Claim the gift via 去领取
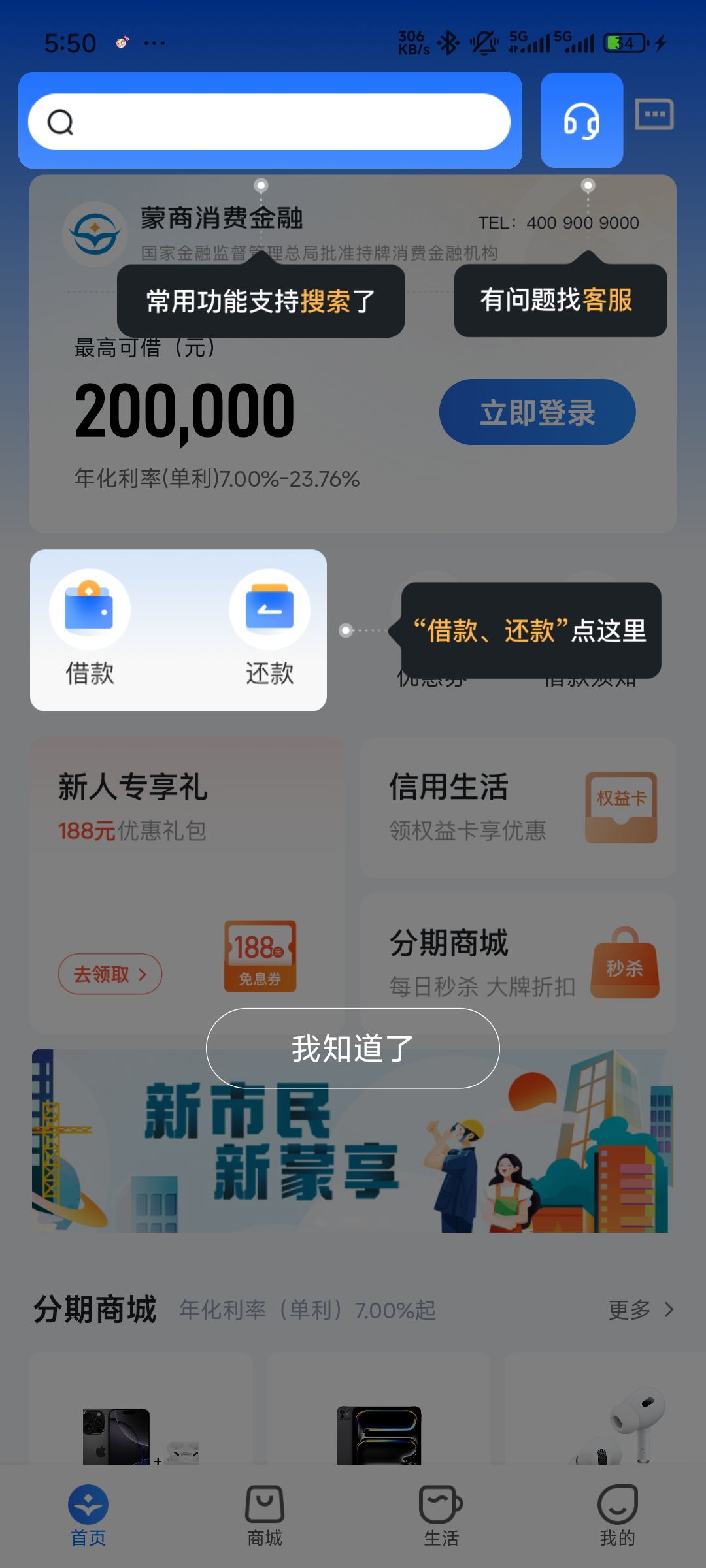 point(110,974)
